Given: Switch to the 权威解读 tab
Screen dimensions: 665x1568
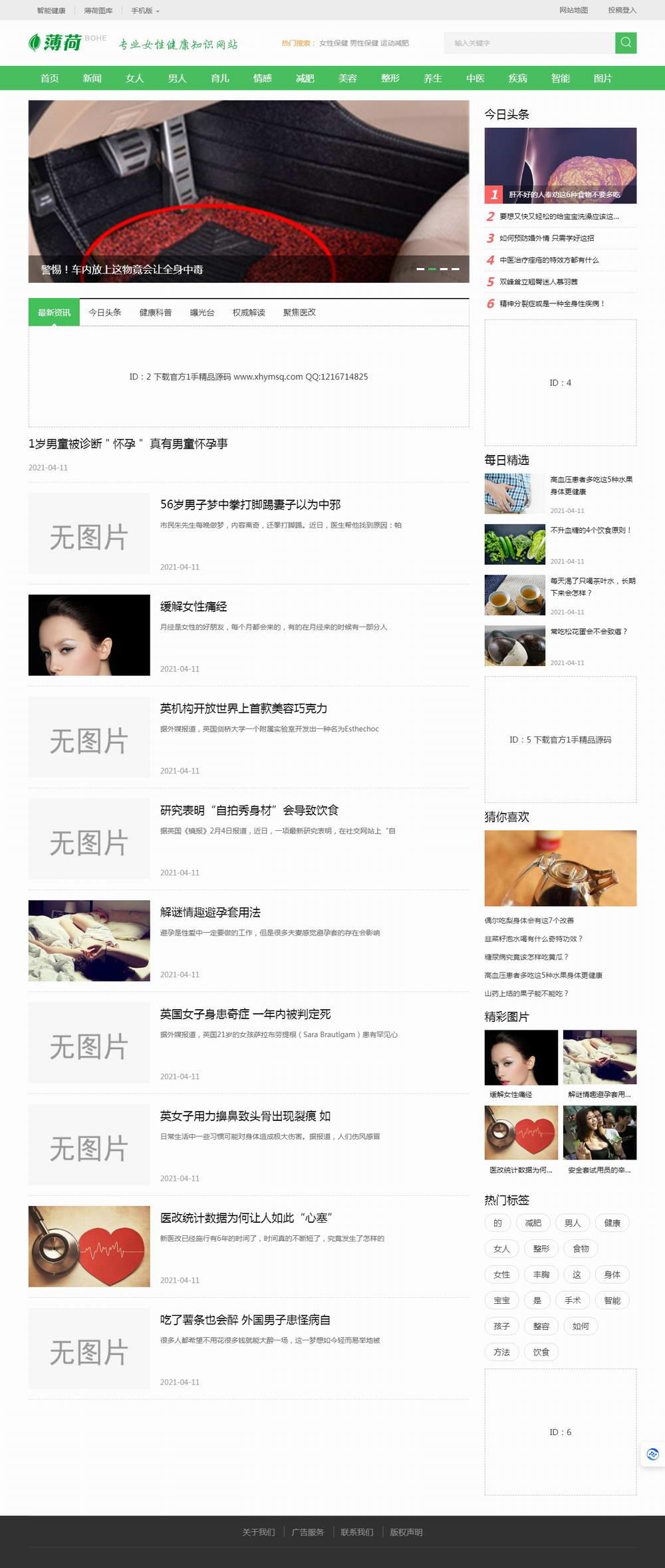Looking at the screenshot, I should click(249, 312).
